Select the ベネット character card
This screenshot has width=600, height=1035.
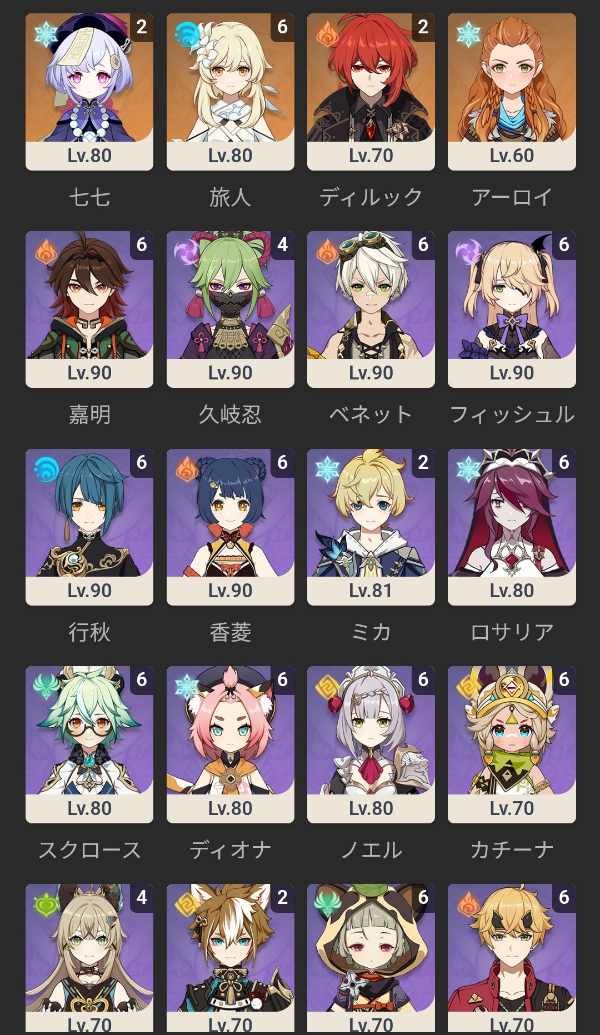click(371, 309)
